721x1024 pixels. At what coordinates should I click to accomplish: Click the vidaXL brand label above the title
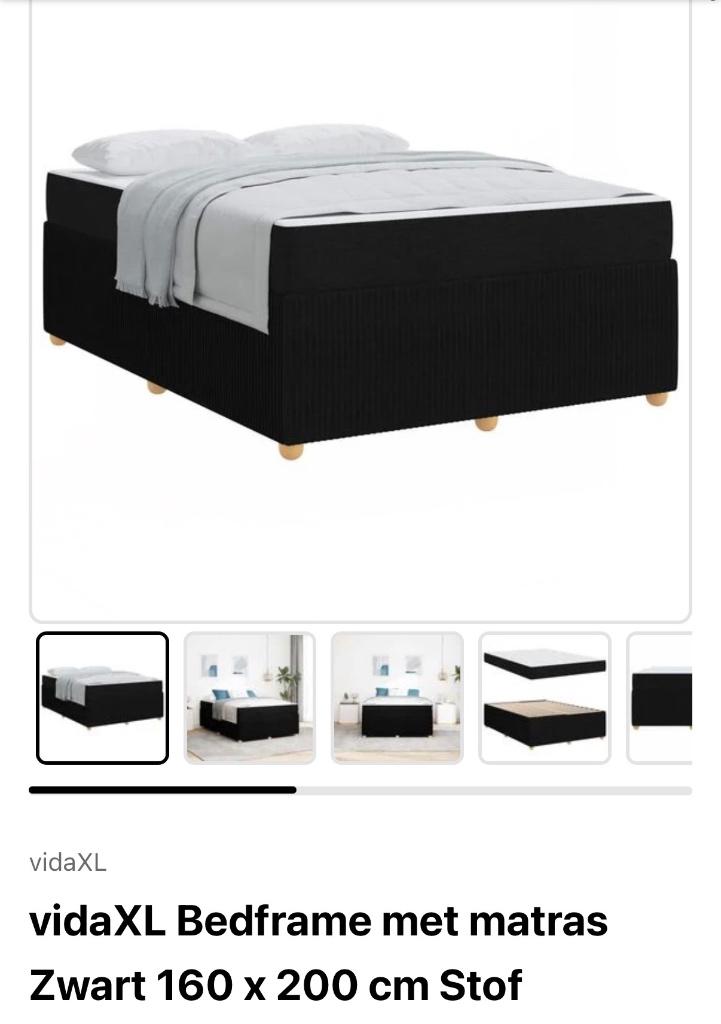point(68,862)
